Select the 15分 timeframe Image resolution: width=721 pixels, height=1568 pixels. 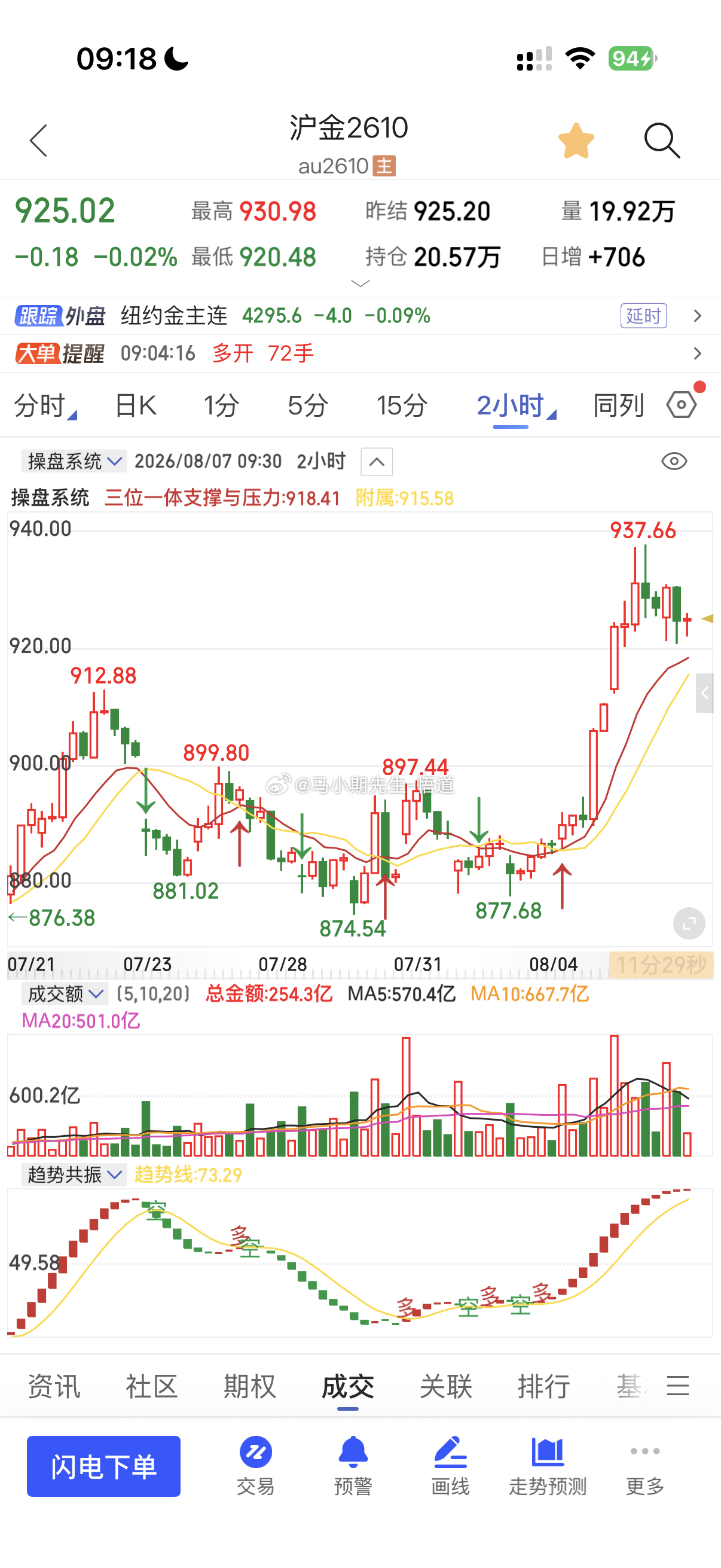pyautogui.click(x=402, y=405)
